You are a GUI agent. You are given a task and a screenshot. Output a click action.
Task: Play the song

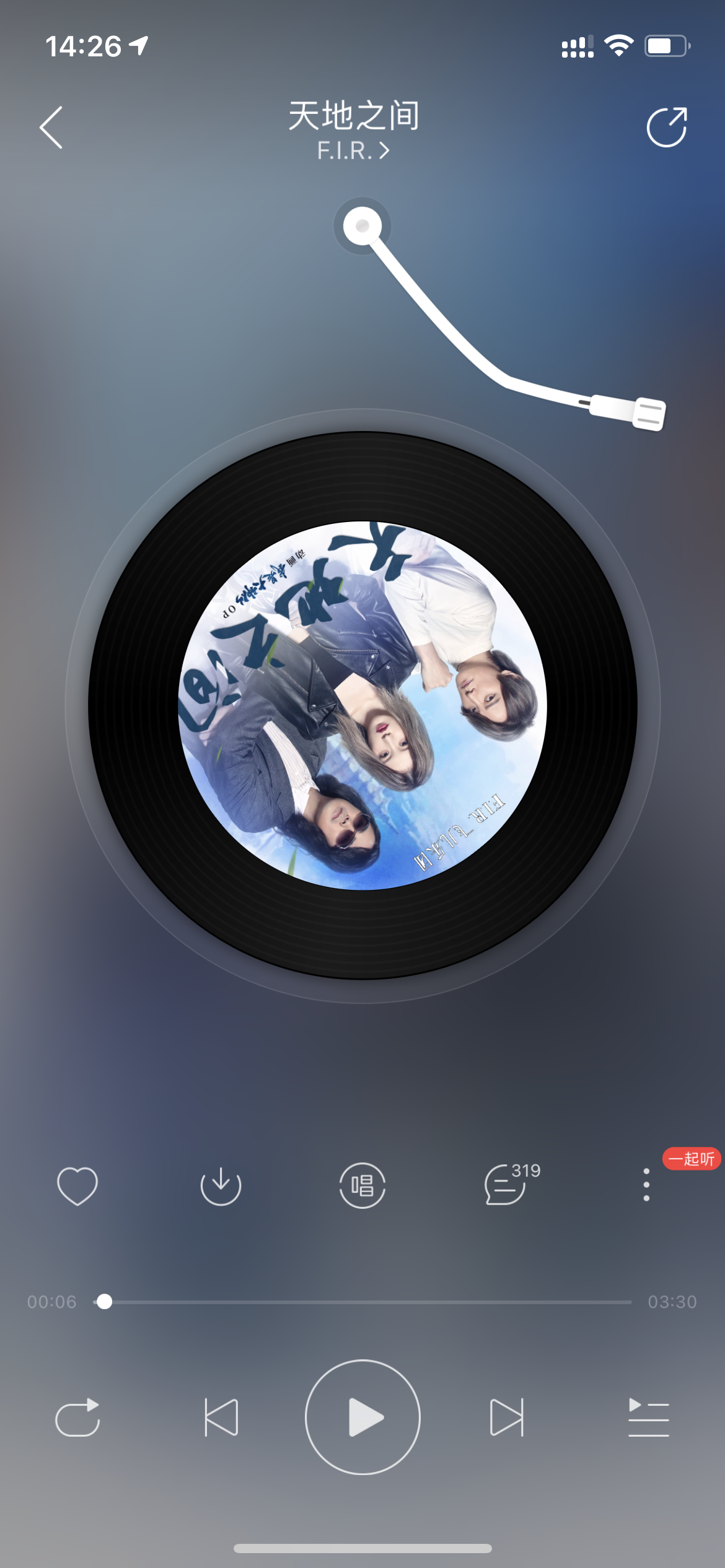[x=362, y=1417]
